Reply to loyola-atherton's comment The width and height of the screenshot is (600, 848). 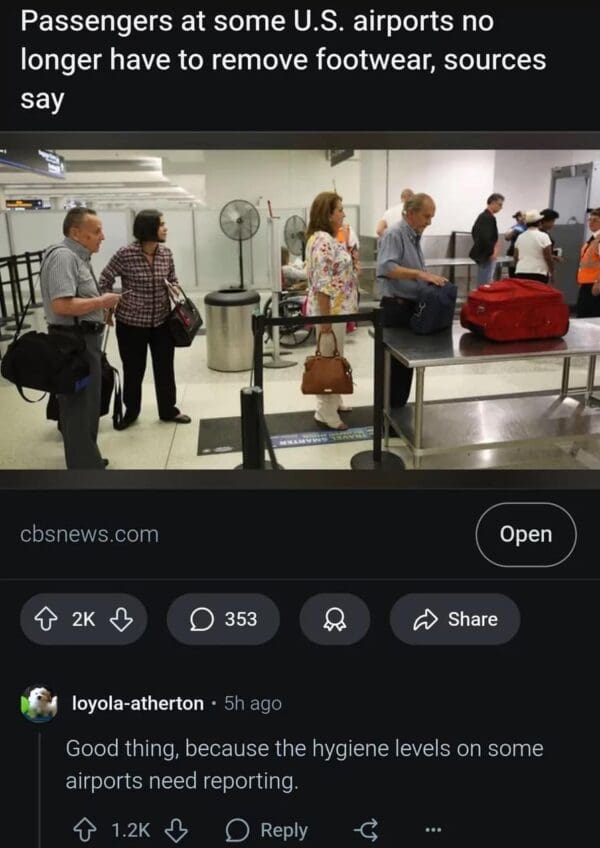[x=266, y=830]
